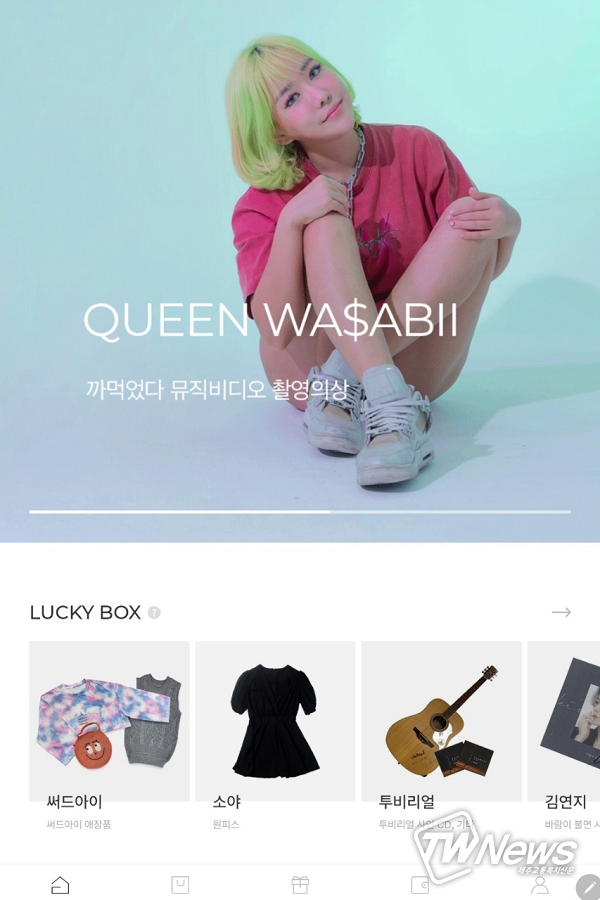Tap the pencil edit floating button

click(x=588, y=887)
